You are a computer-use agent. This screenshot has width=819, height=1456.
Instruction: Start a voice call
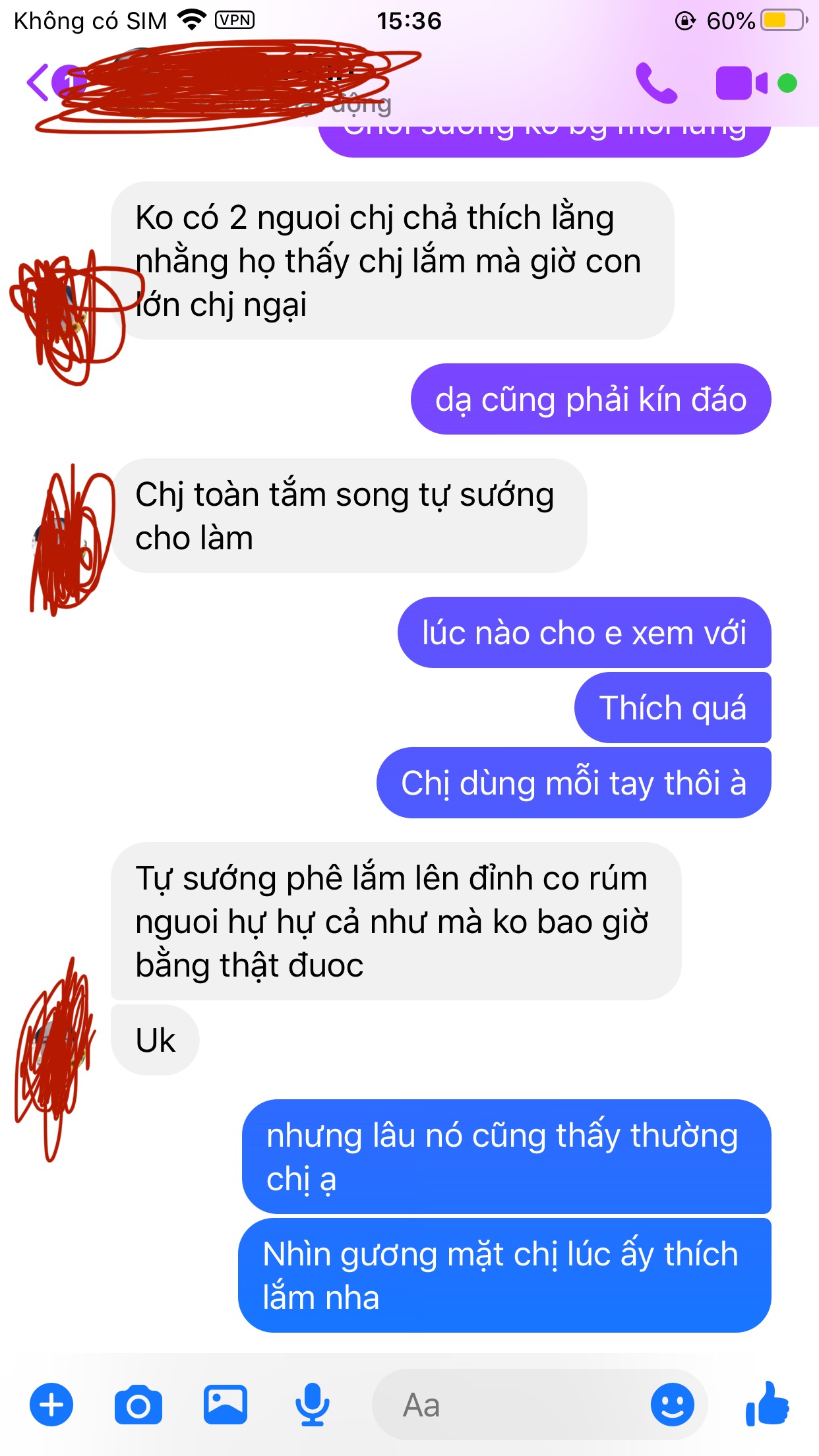pos(656,83)
